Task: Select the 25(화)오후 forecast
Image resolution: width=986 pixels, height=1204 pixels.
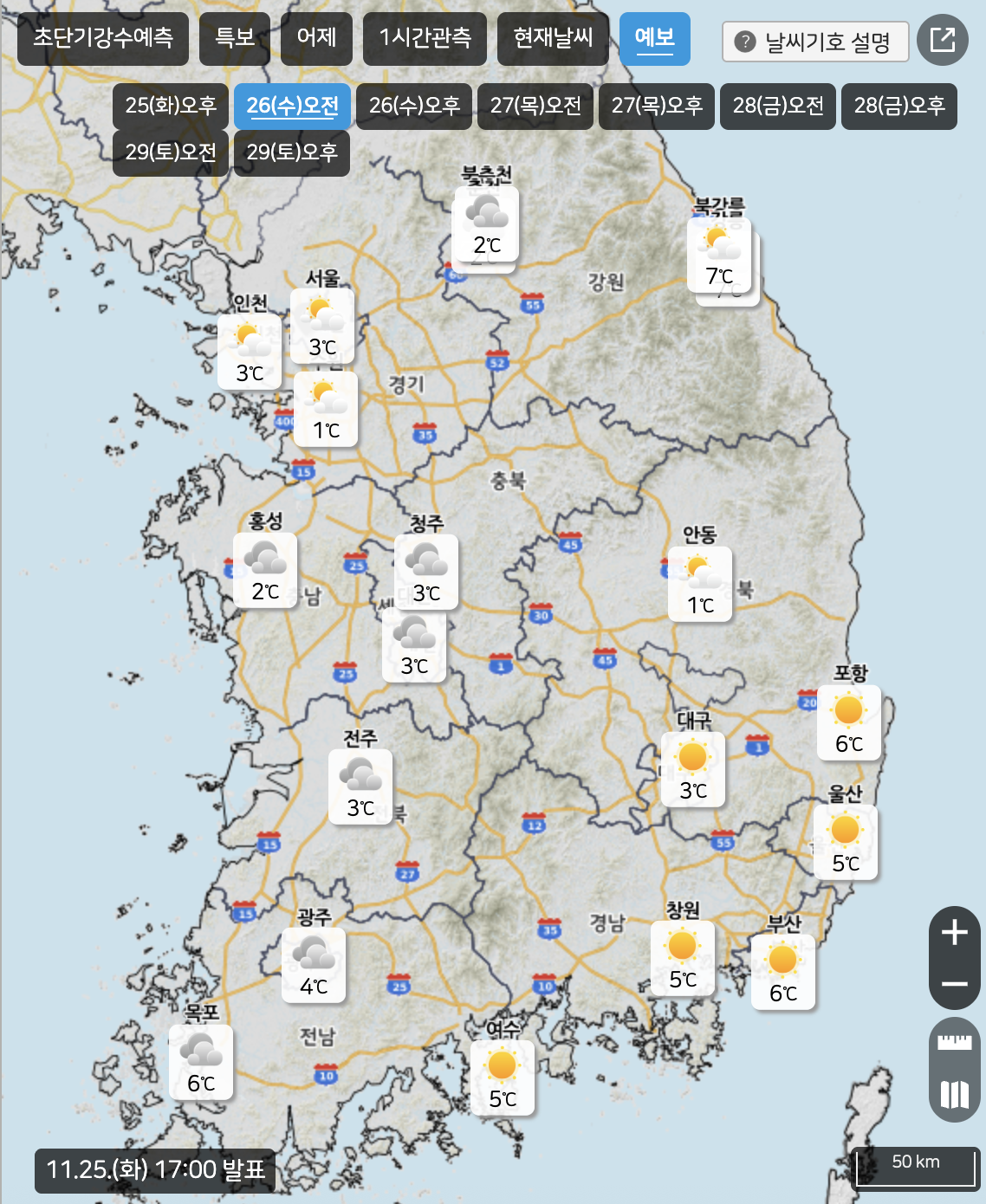Action: click(171, 107)
